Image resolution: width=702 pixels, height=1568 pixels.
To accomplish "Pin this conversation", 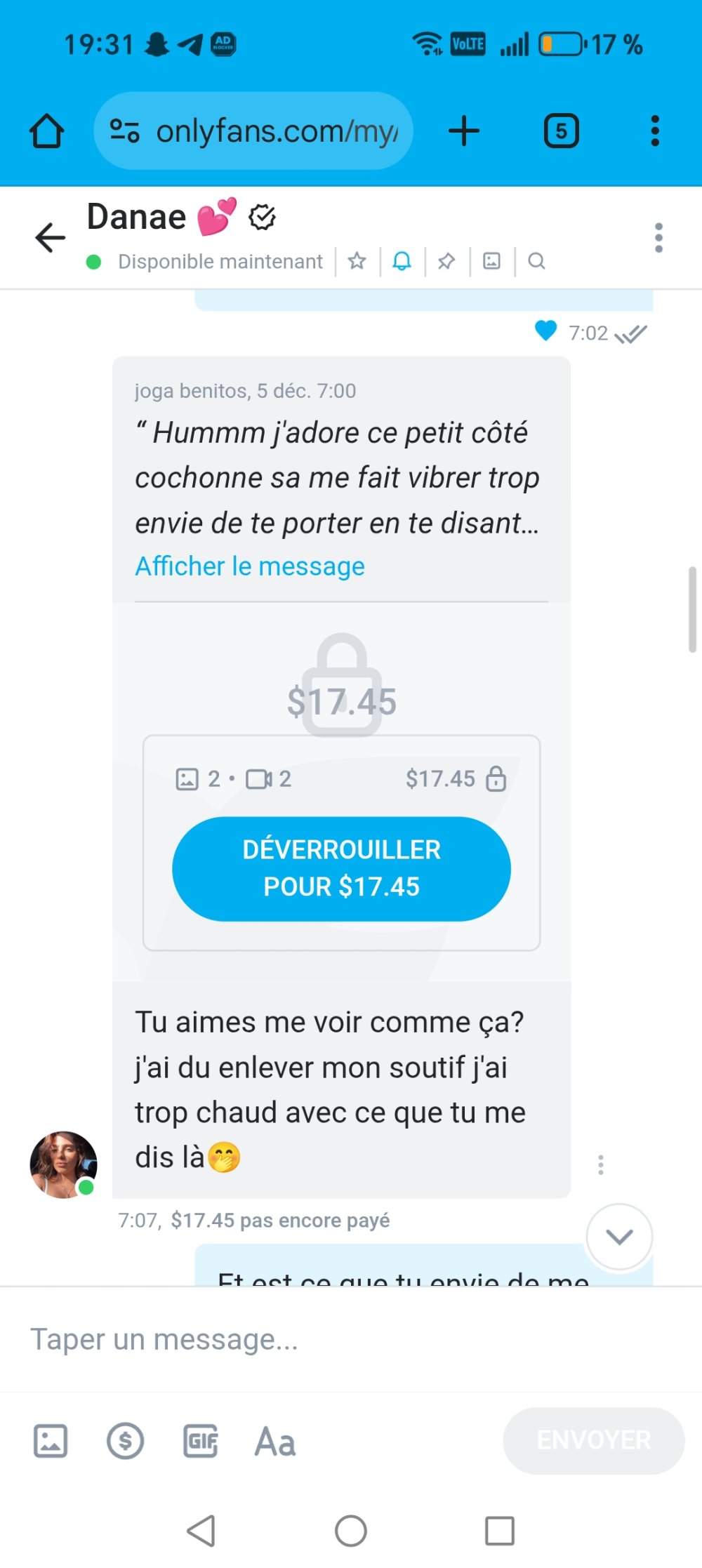I will click(446, 261).
